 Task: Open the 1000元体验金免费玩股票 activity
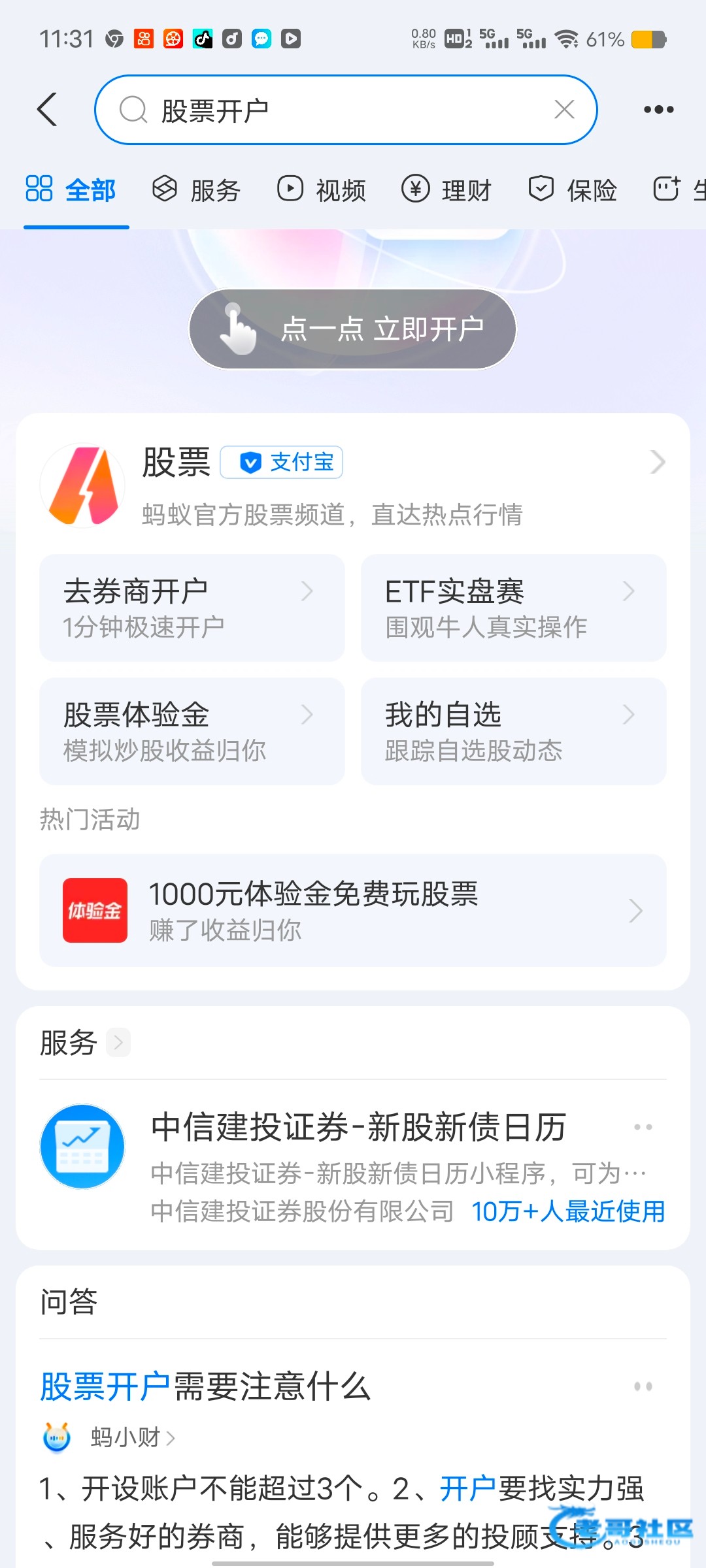coord(353,910)
